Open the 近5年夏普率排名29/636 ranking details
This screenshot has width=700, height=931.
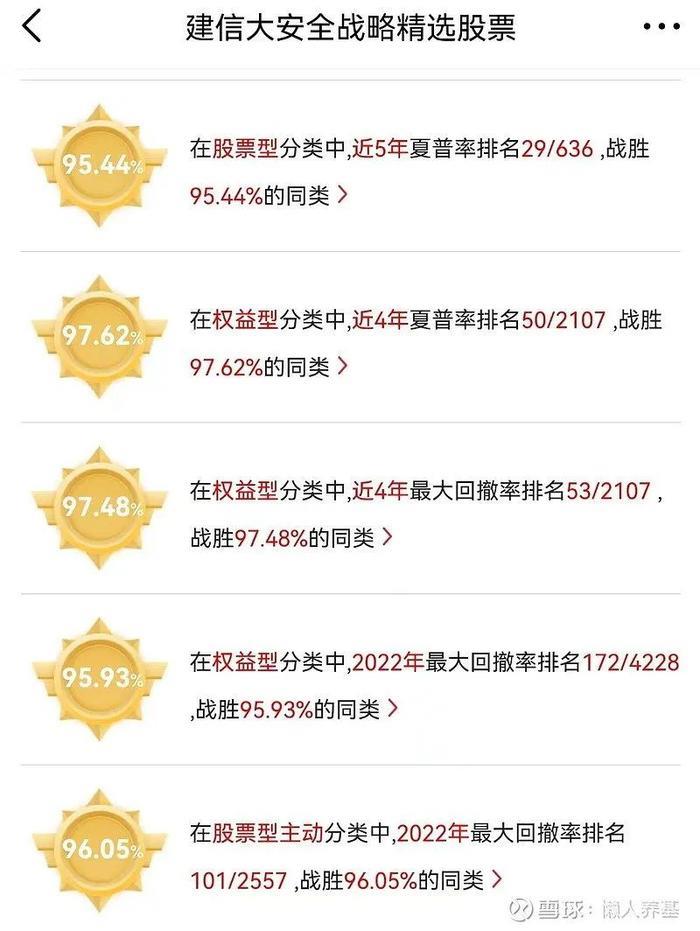(x=420, y=167)
